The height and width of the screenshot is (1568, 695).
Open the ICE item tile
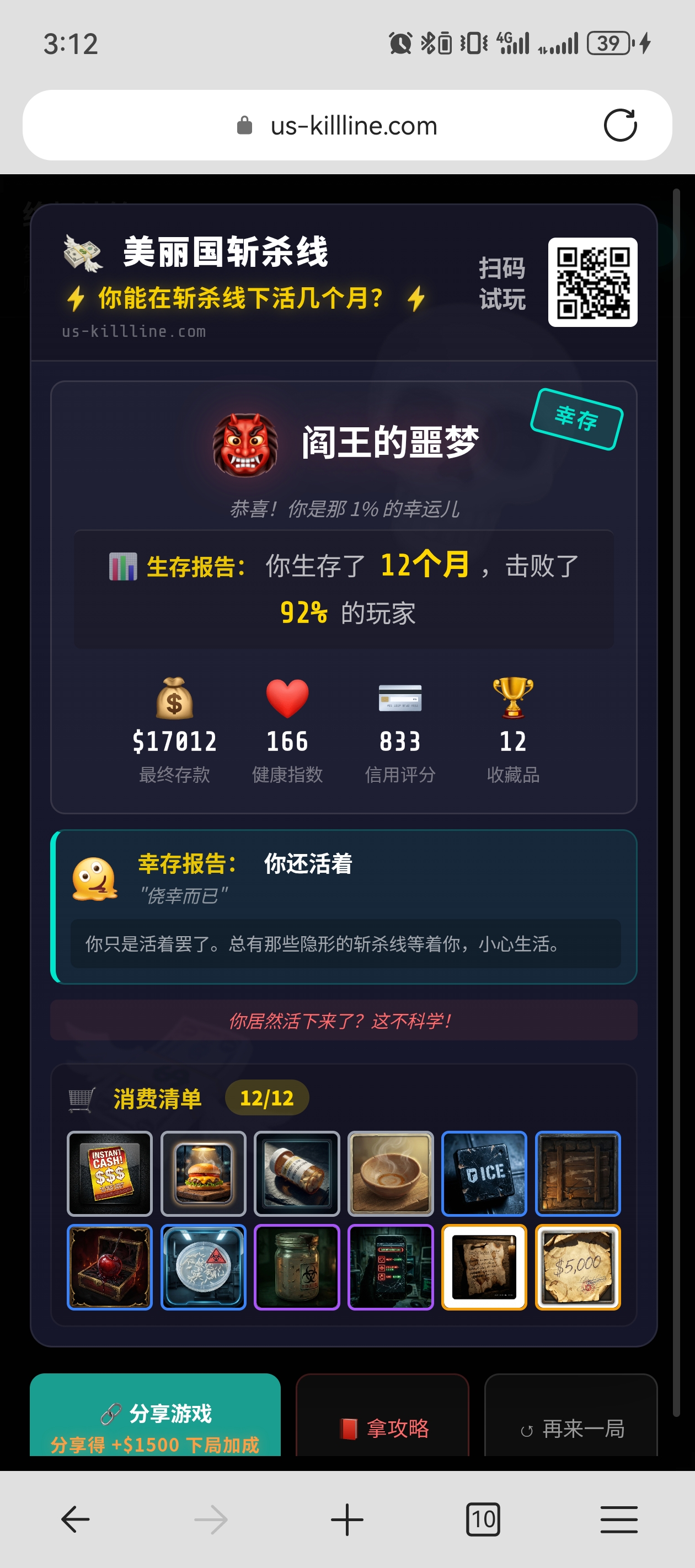484,1174
